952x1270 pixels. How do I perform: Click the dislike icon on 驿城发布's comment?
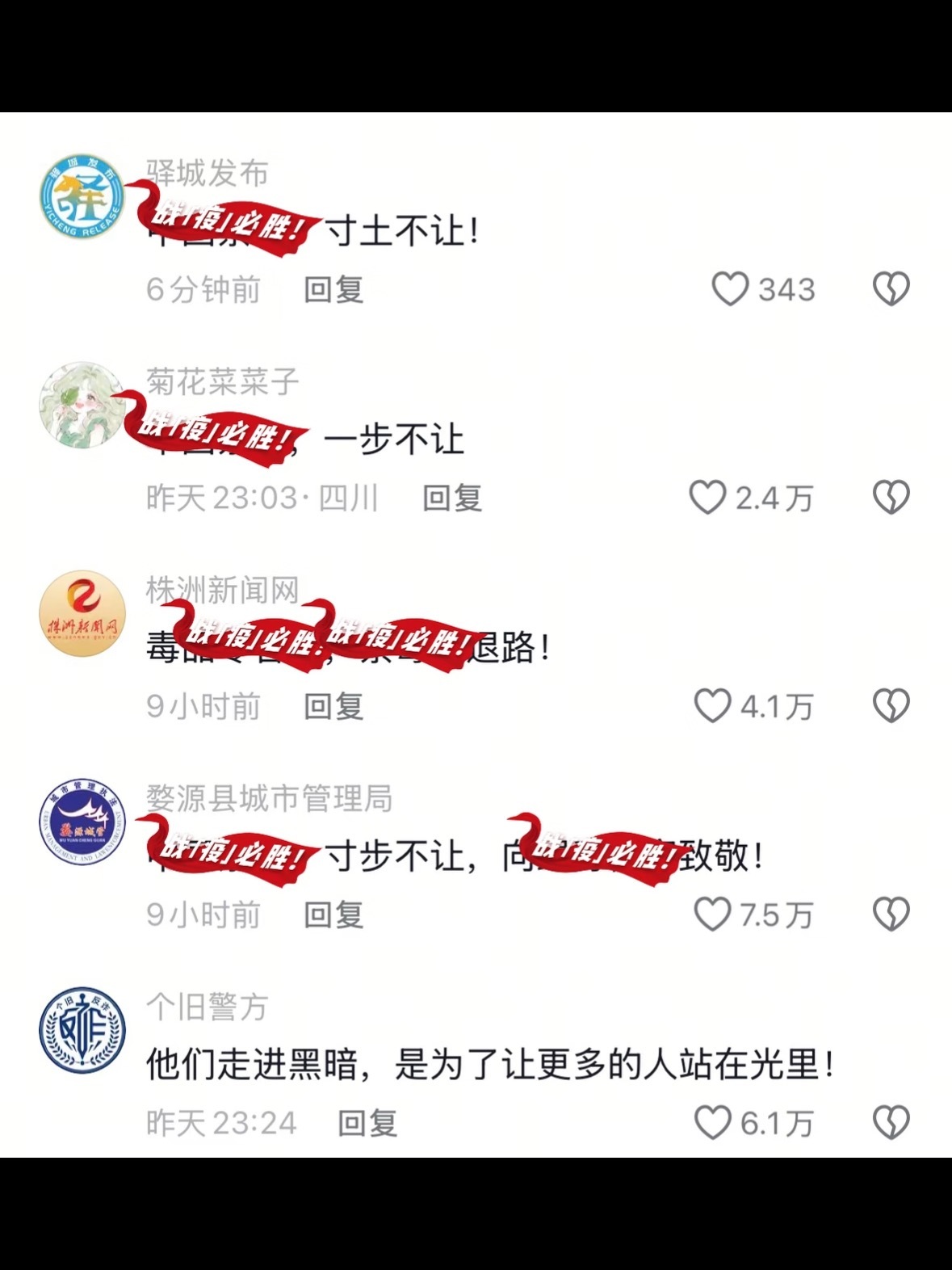[x=891, y=287]
